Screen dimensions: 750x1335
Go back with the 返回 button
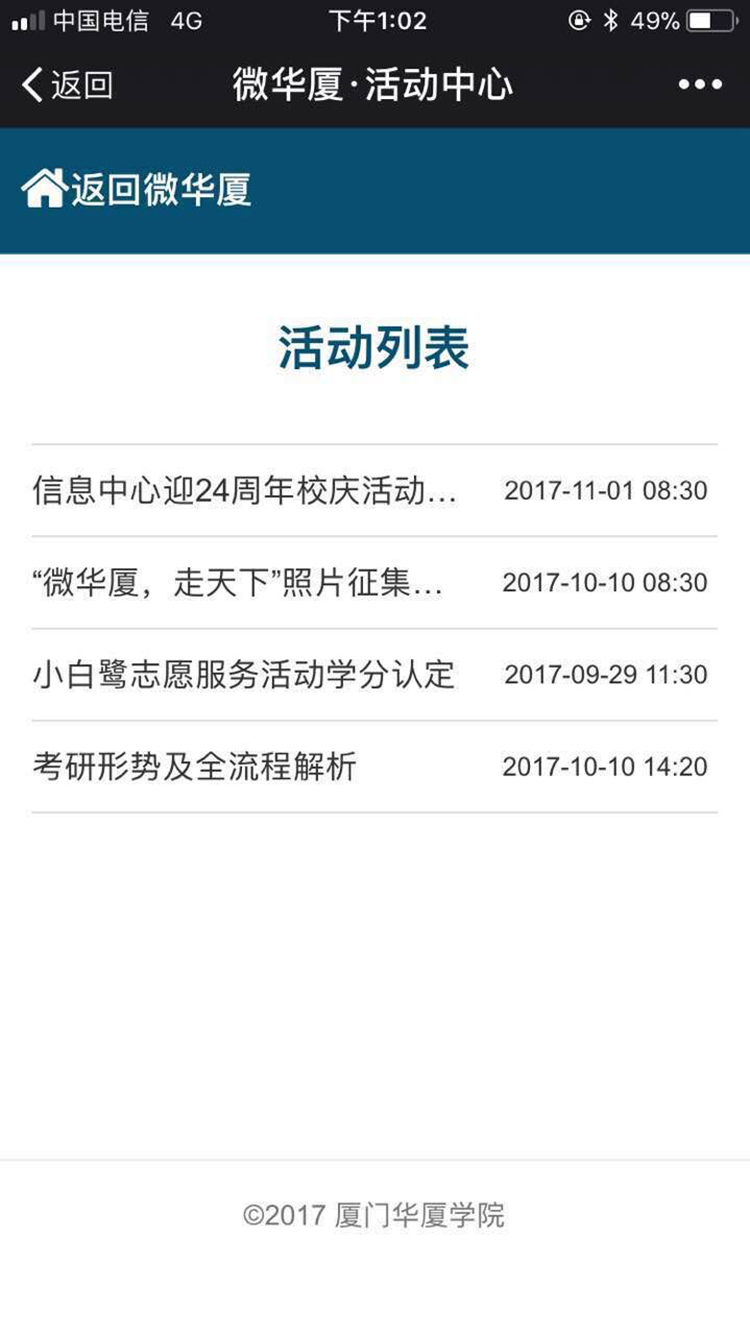coord(67,84)
